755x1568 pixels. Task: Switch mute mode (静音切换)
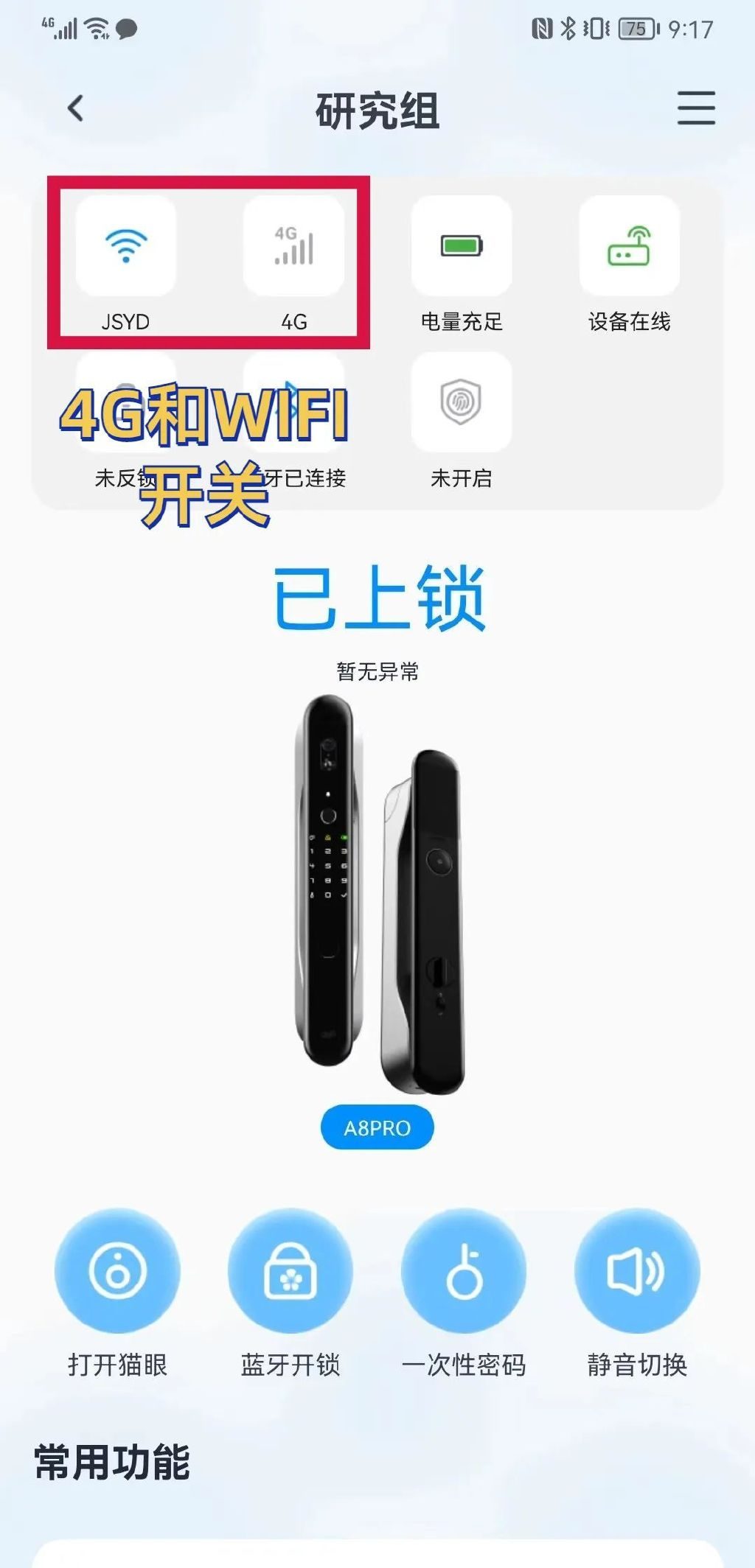637,1271
